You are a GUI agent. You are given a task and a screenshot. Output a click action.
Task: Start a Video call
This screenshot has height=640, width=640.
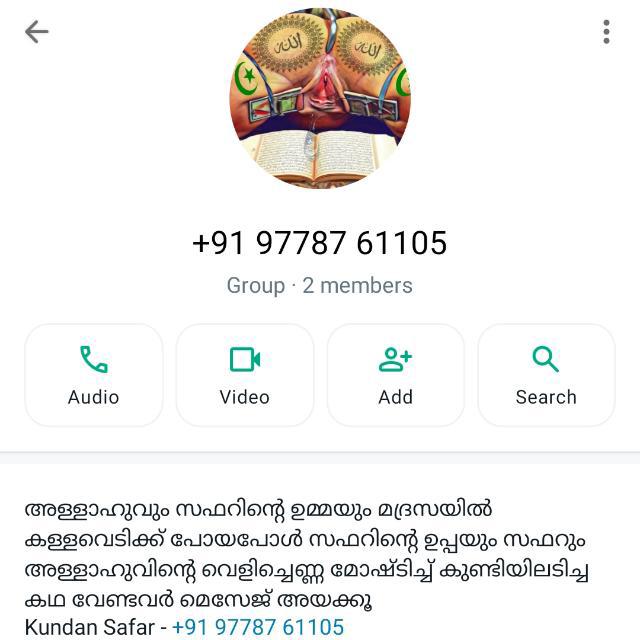pyautogui.click(x=245, y=375)
